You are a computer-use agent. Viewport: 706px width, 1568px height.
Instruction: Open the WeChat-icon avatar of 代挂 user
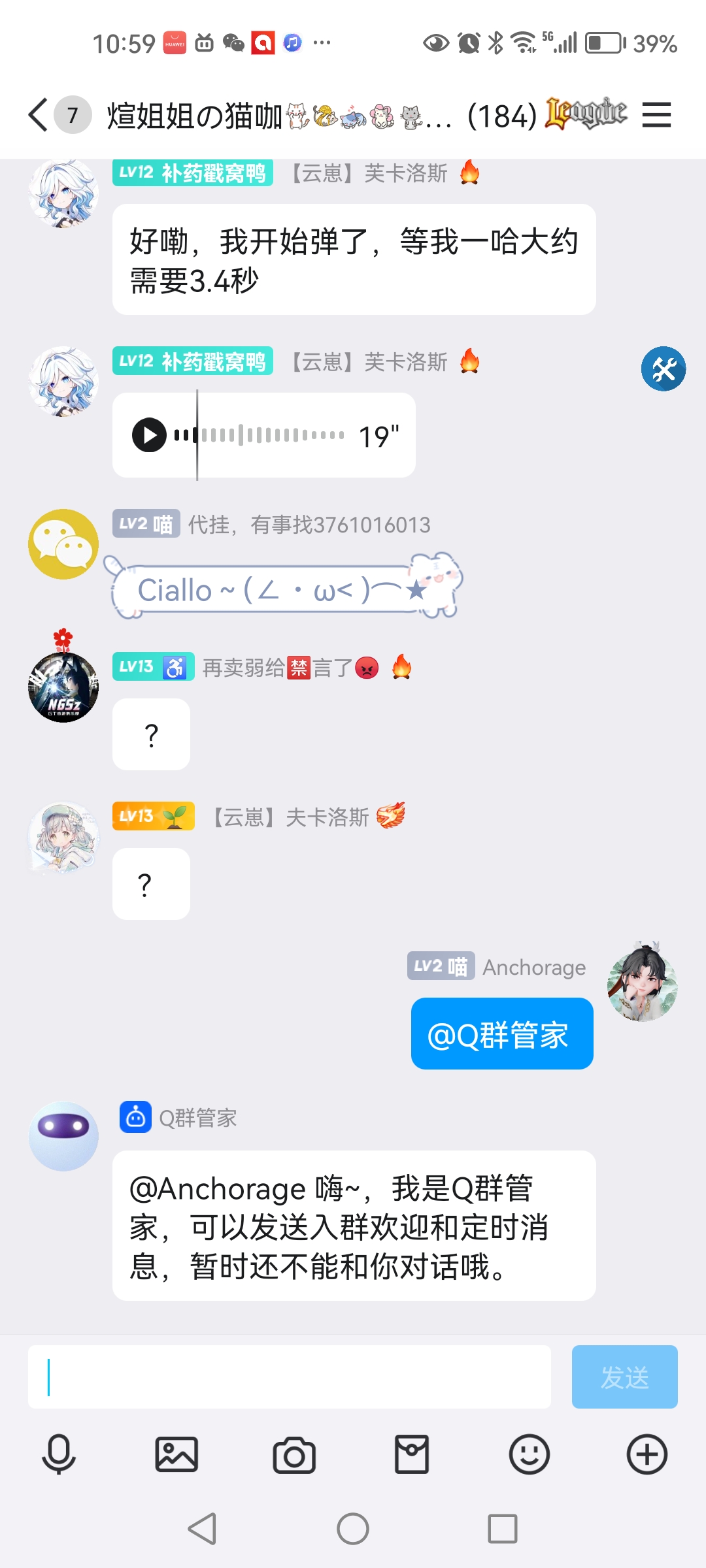pos(63,544)
